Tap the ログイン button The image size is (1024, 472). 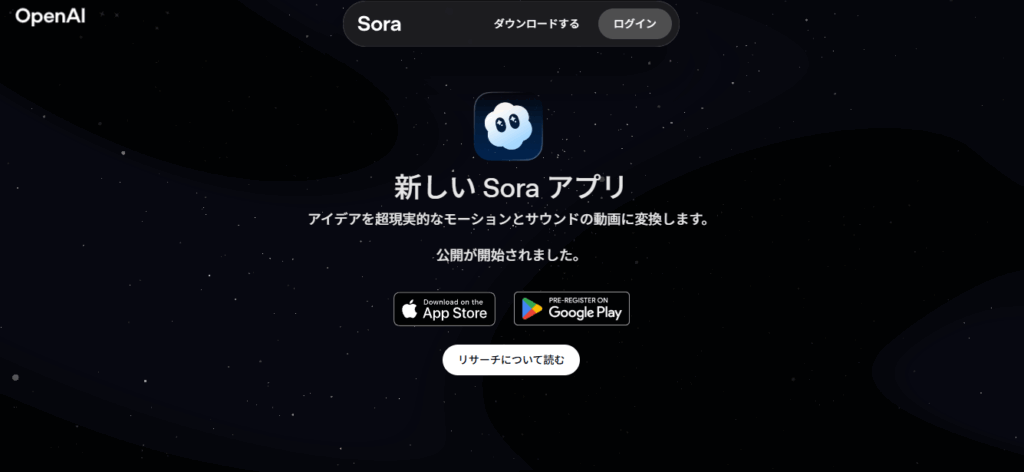(x=634, y=24)
